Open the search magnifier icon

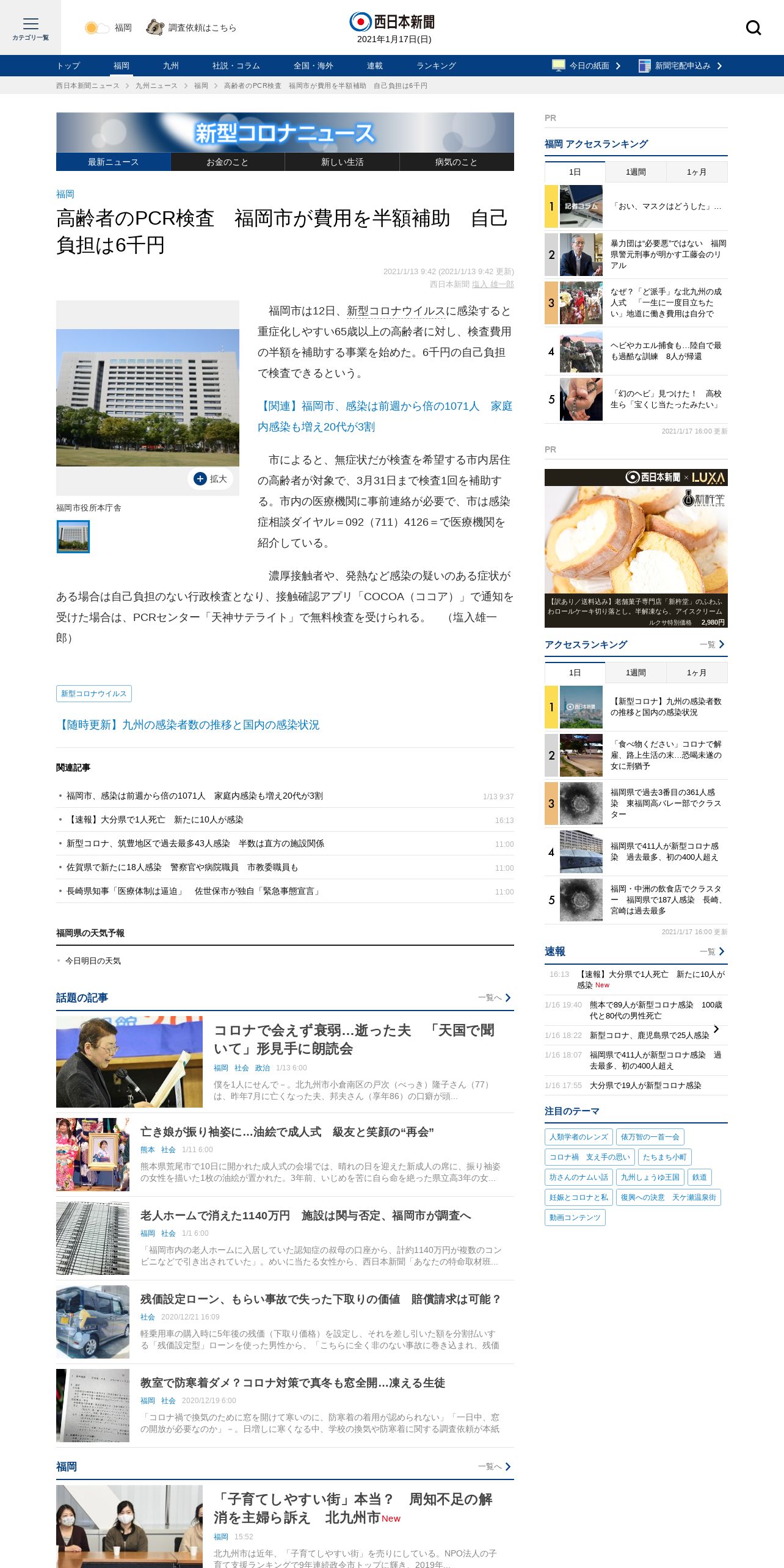pyautogui.click(x=753, y=27)
